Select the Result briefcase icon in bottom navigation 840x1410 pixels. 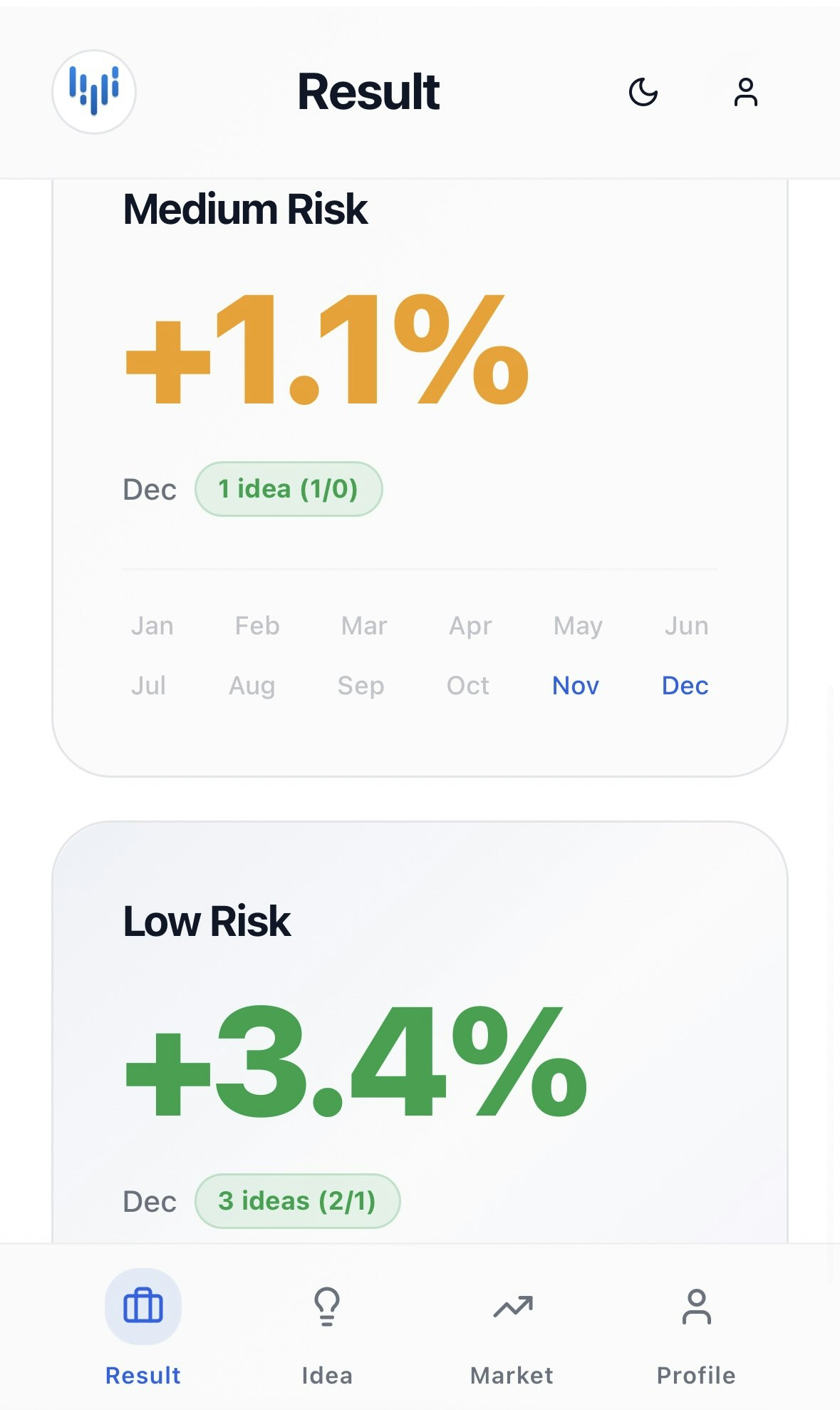coord(142,1307)
